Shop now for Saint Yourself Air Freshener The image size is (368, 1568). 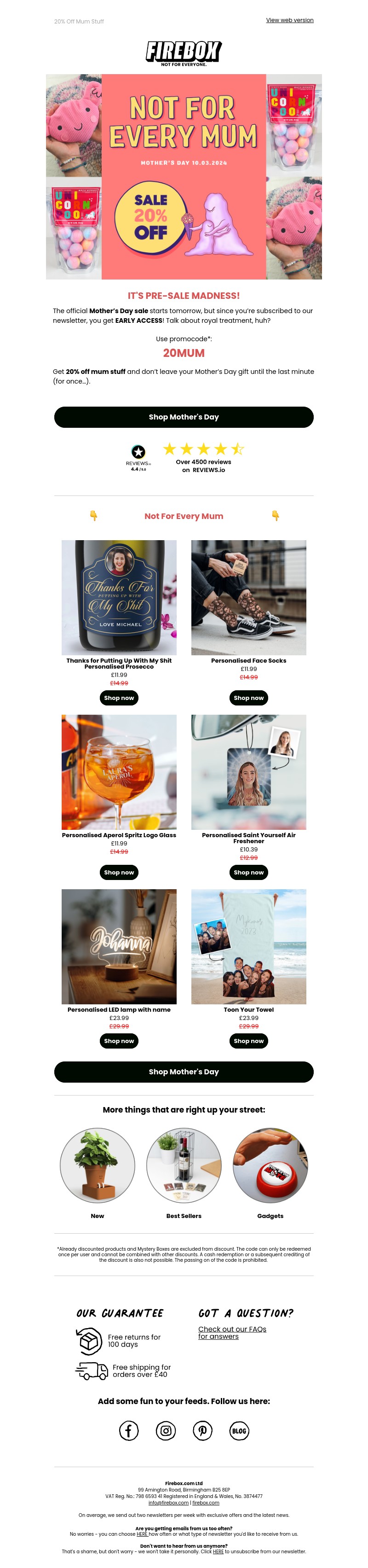click(x=249, y=872)
